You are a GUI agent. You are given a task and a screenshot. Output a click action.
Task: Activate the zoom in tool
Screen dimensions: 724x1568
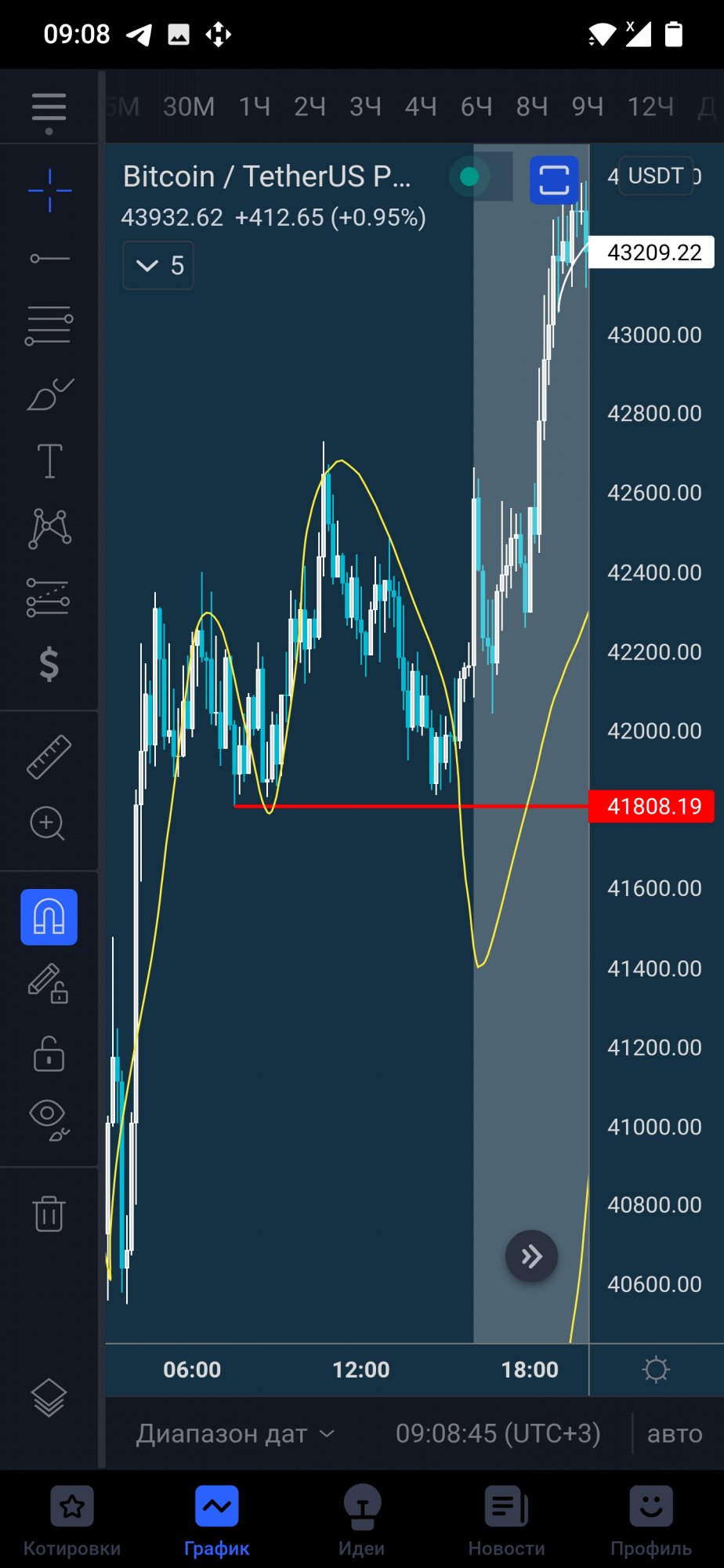coord(48,824)
